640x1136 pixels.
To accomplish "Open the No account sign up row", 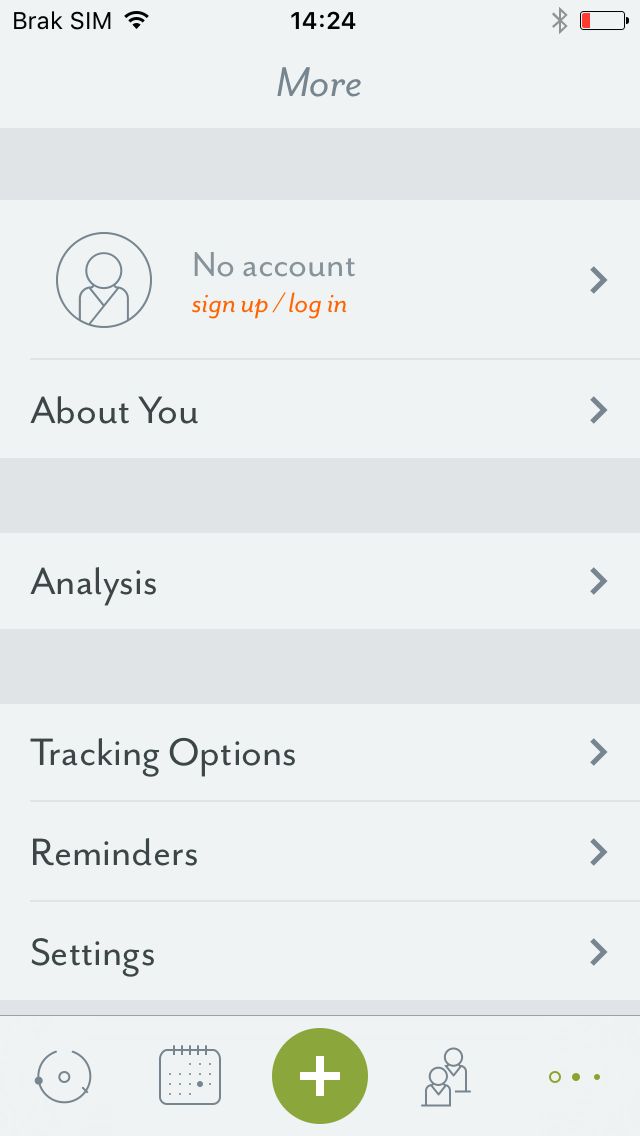I will pyautogui.click(x=320, y=279).
